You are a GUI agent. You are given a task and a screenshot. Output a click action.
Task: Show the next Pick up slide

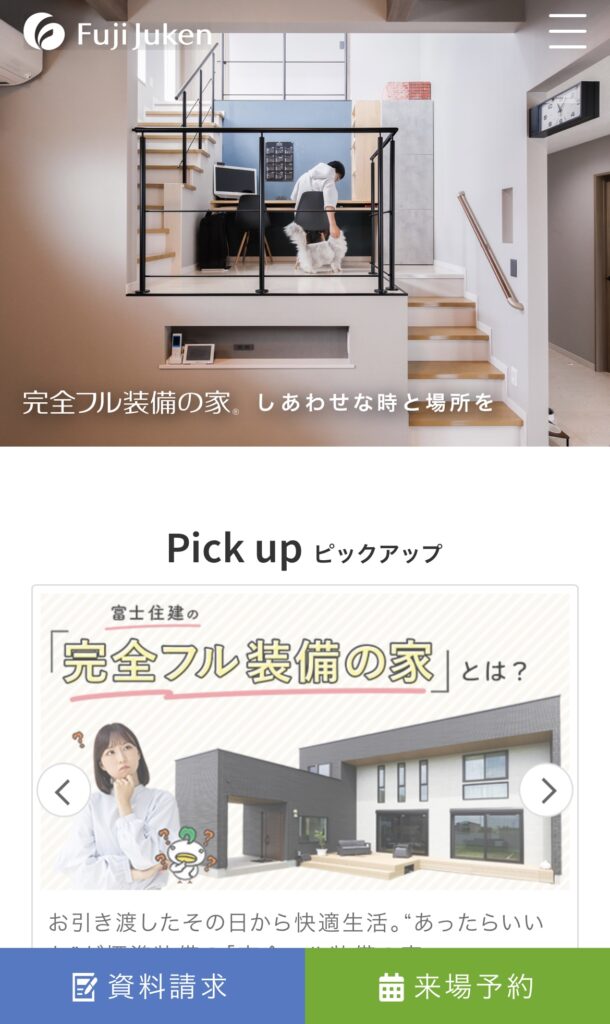tap(546, 790)
